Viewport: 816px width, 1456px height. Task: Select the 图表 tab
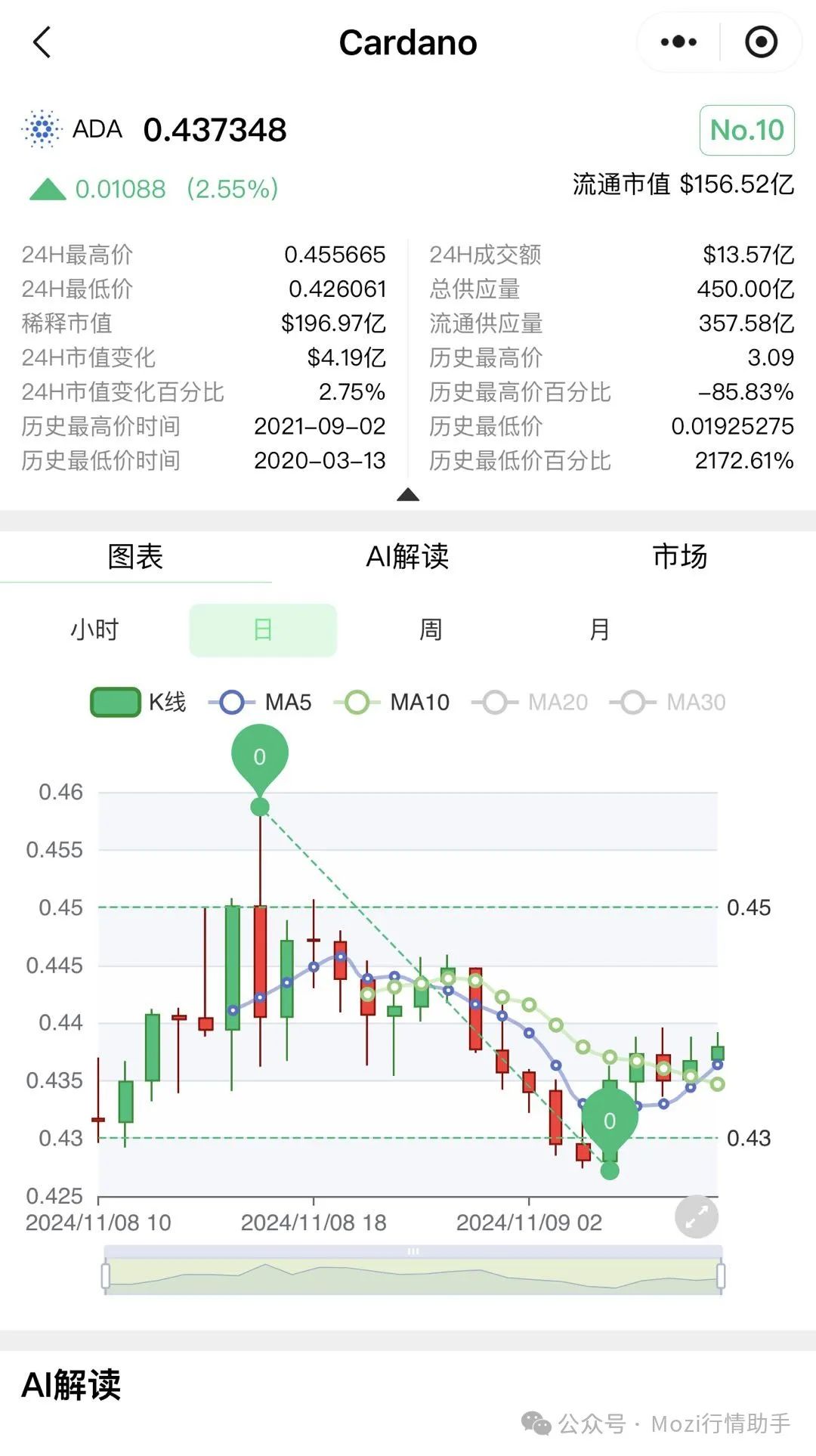136,557
